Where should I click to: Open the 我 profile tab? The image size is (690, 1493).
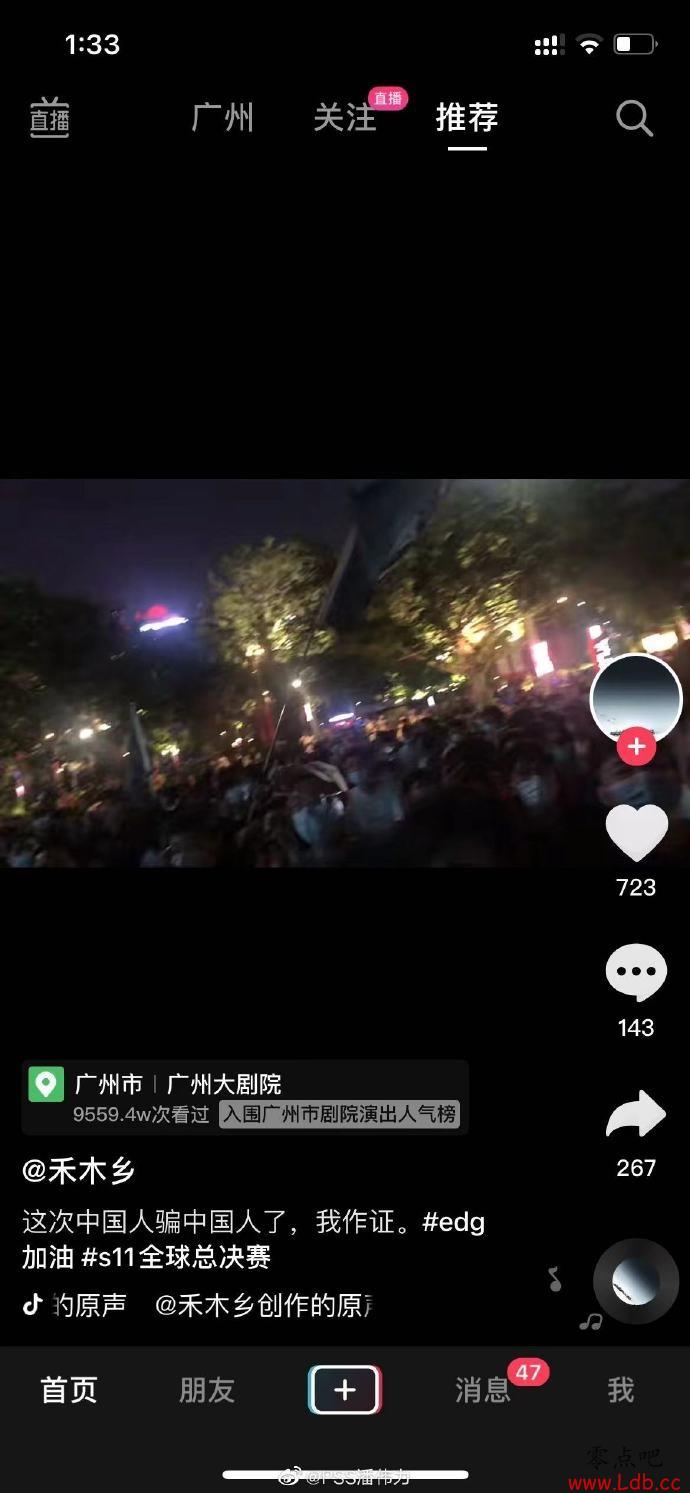(x=621, y=1390)
